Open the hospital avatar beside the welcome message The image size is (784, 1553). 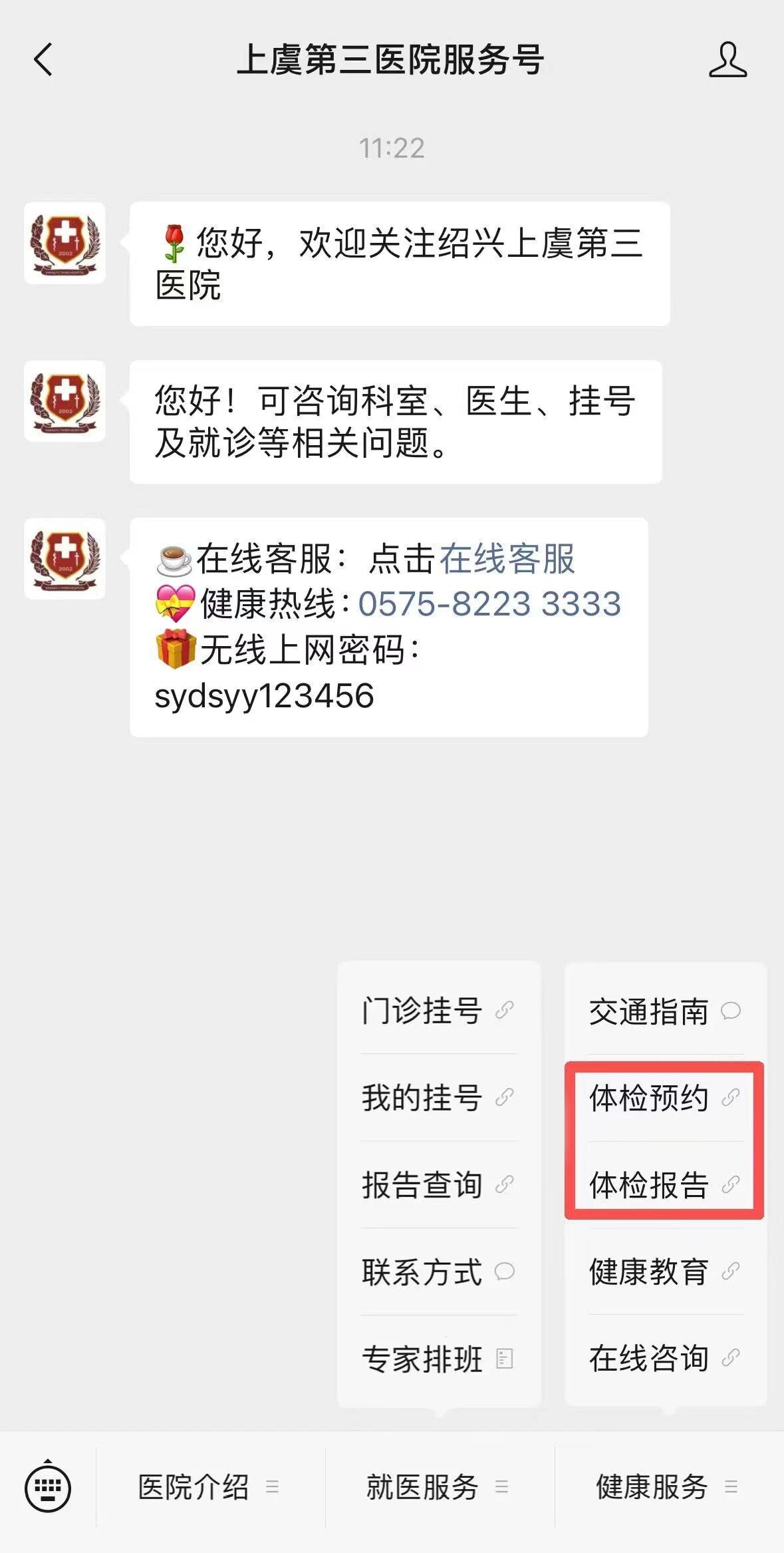[x=65, y=243]
